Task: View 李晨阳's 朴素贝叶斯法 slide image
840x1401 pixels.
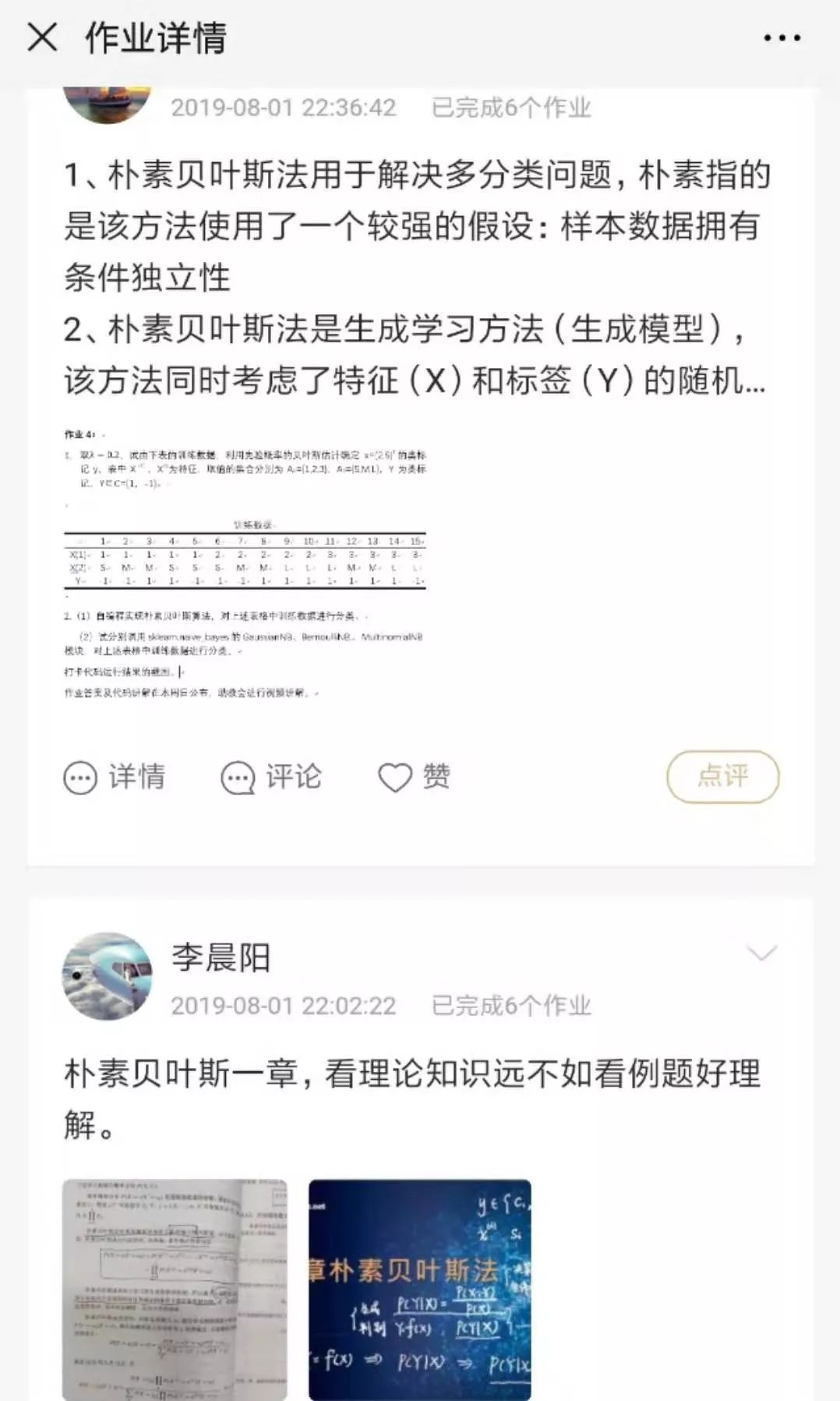Action: [420, 1290]
